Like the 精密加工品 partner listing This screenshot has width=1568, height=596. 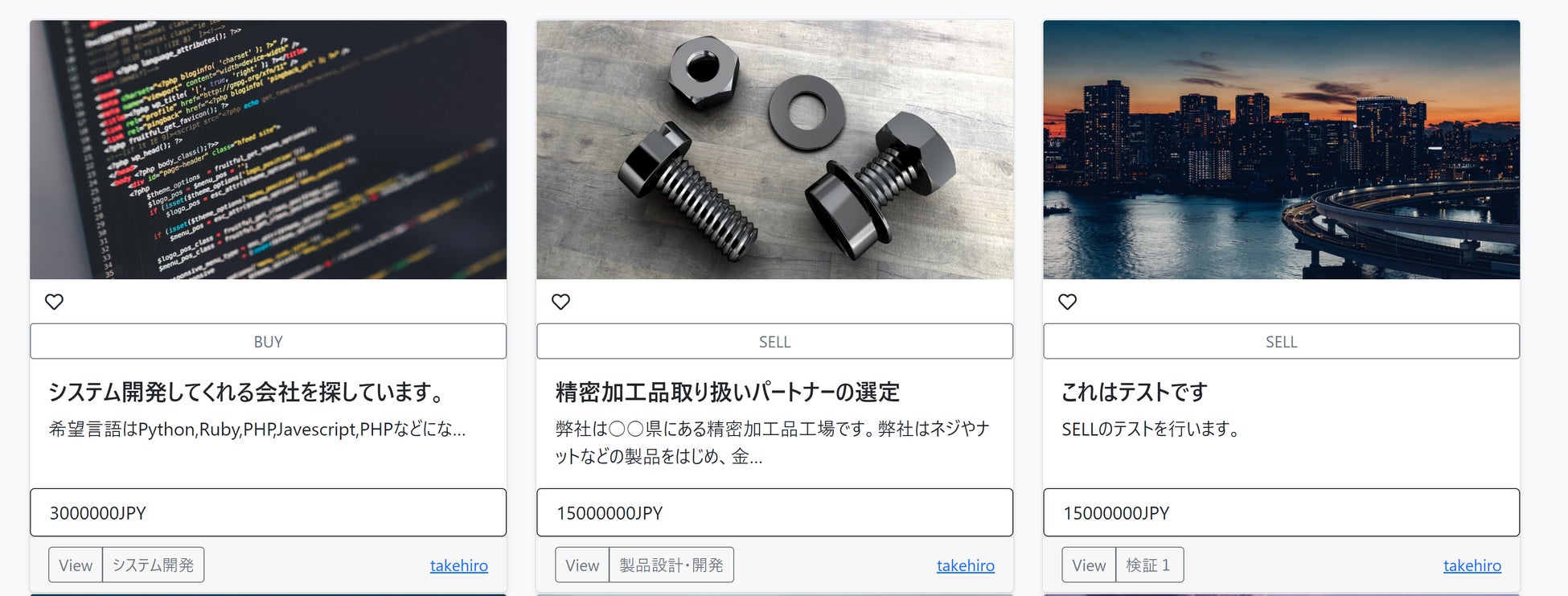[x=560, y=302]
